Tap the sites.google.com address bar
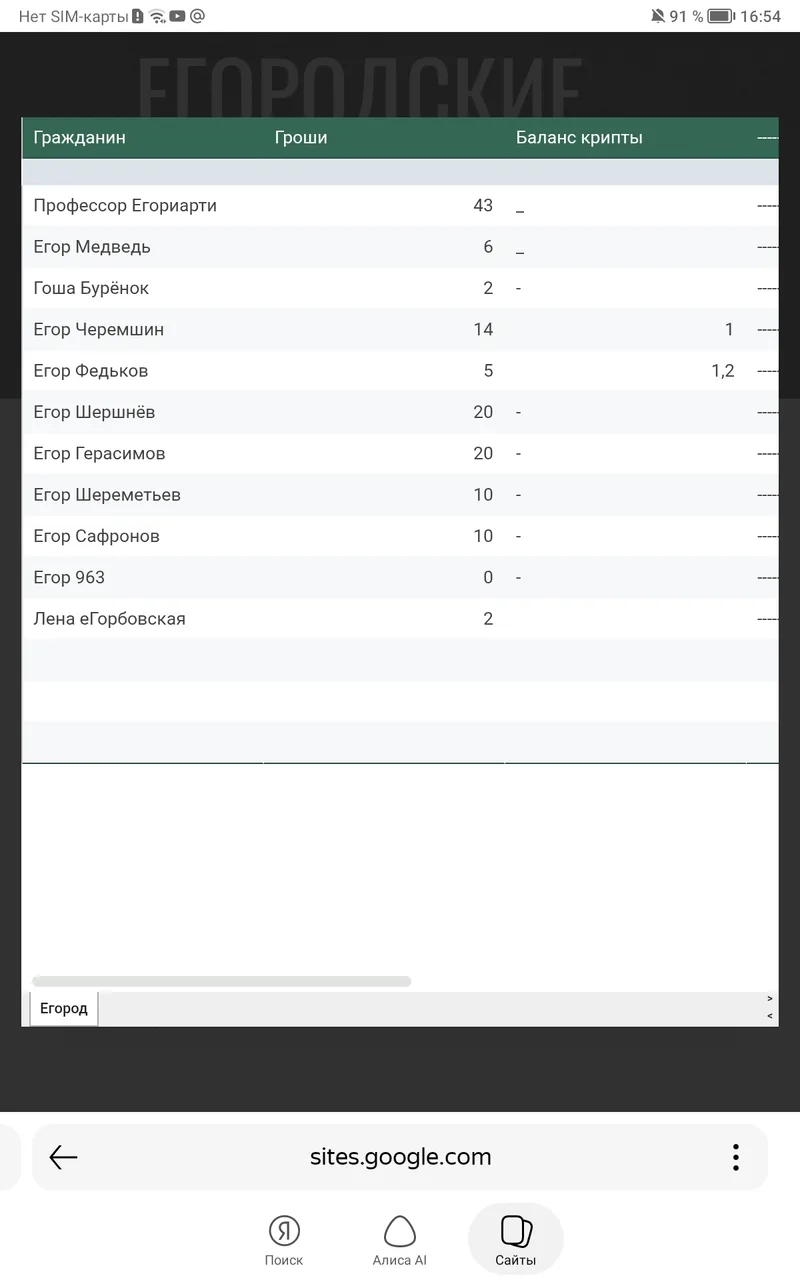 400,1157
